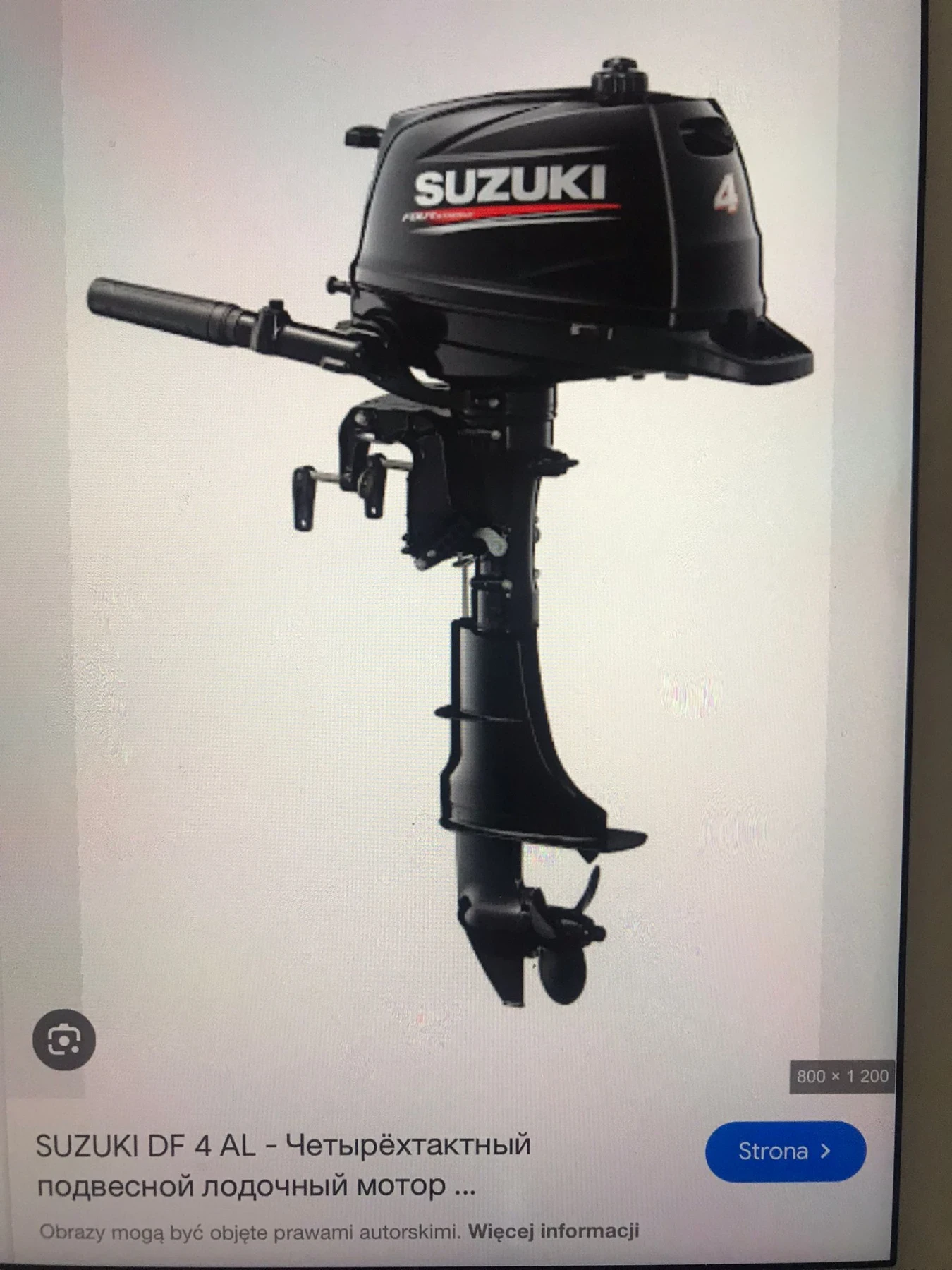
Task: Search the image with Google Lens
Action: point(64,1039)
